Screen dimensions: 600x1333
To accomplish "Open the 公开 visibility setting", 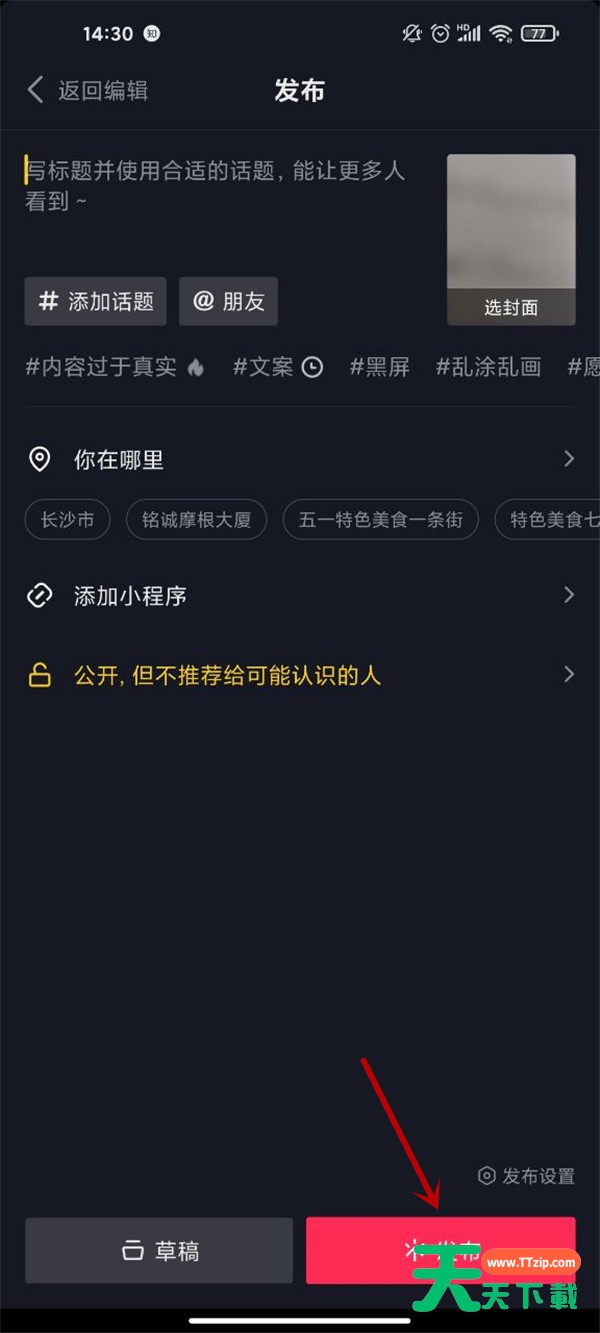I will point(300,676).
